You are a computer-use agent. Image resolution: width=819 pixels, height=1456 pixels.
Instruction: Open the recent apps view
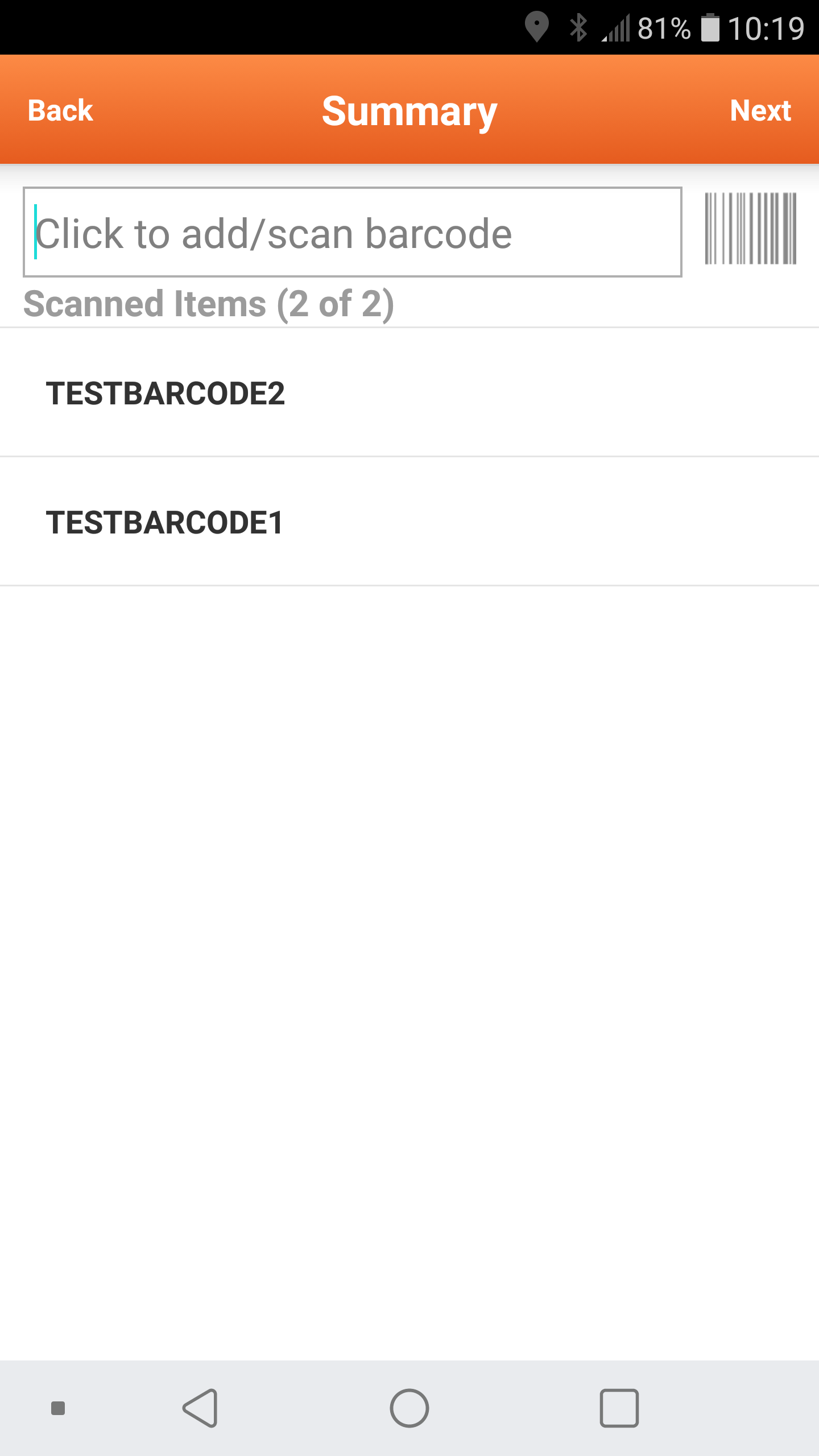pos(619,1408)
